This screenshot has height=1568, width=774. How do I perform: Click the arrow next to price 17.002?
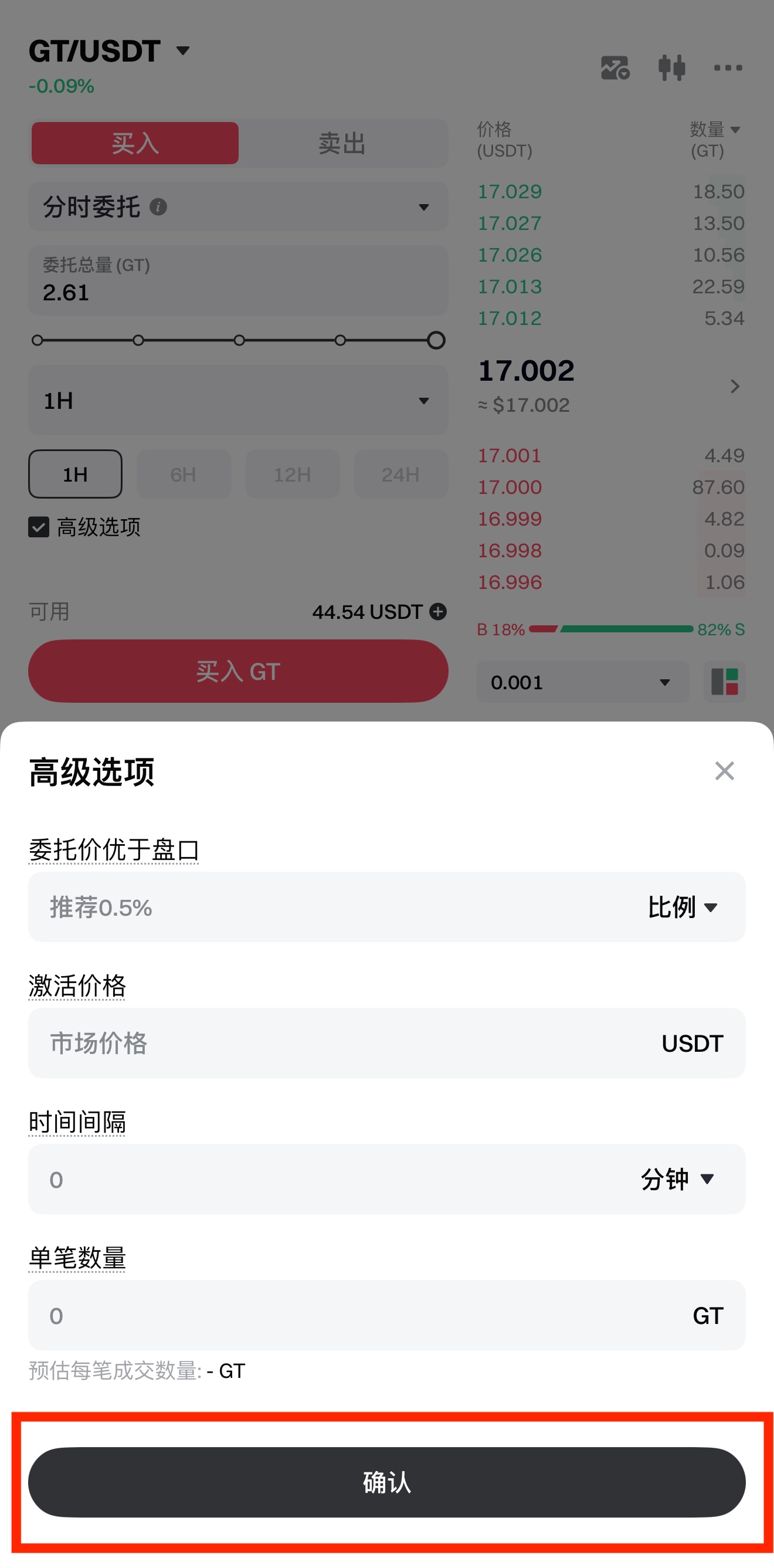735,387
